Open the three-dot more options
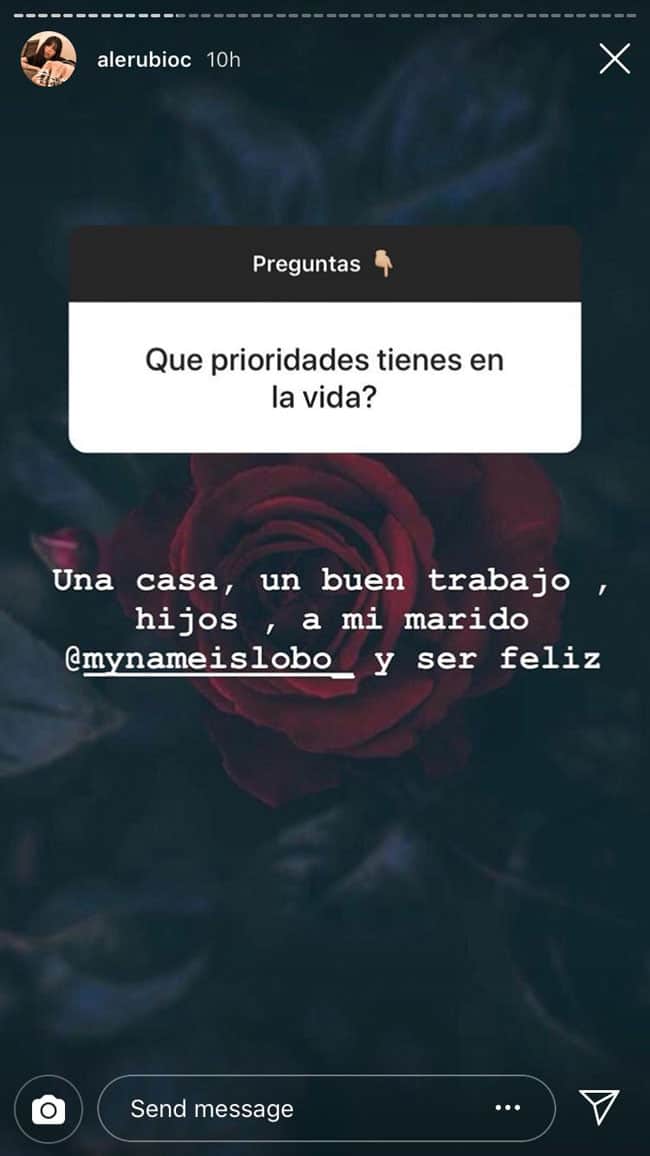This screenshot has width=650, height=1156. (x=508, y=1107)
